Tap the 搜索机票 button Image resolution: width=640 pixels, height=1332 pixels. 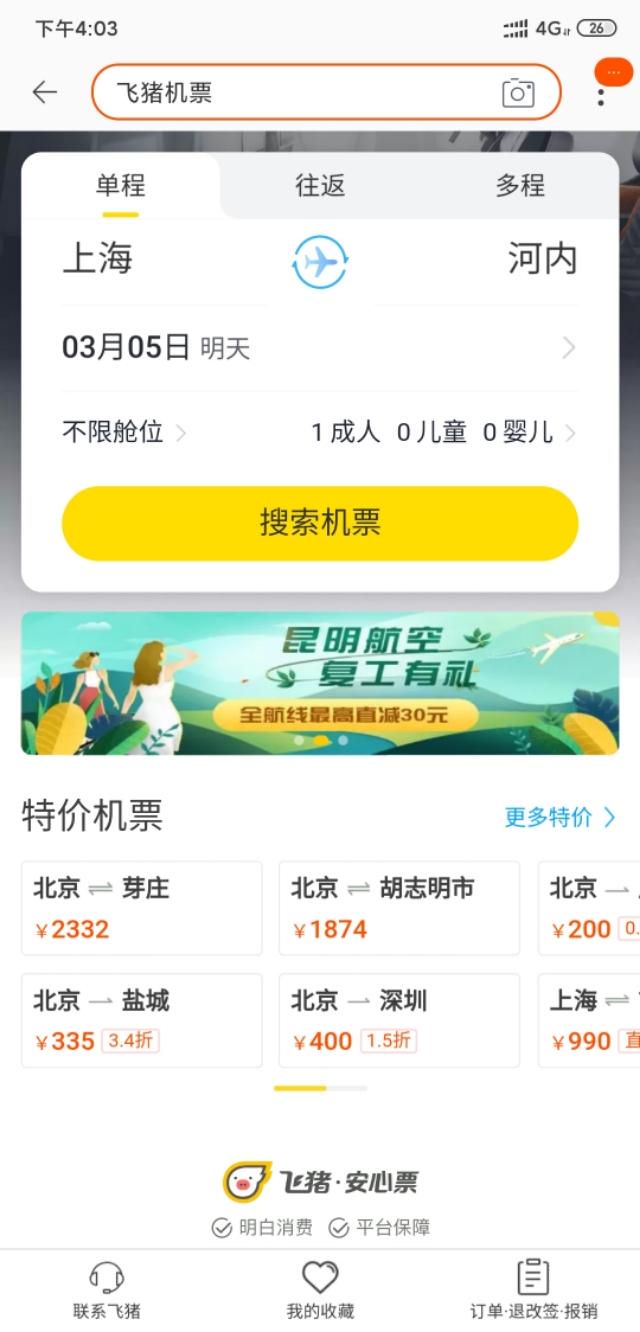tap(320, 523)
